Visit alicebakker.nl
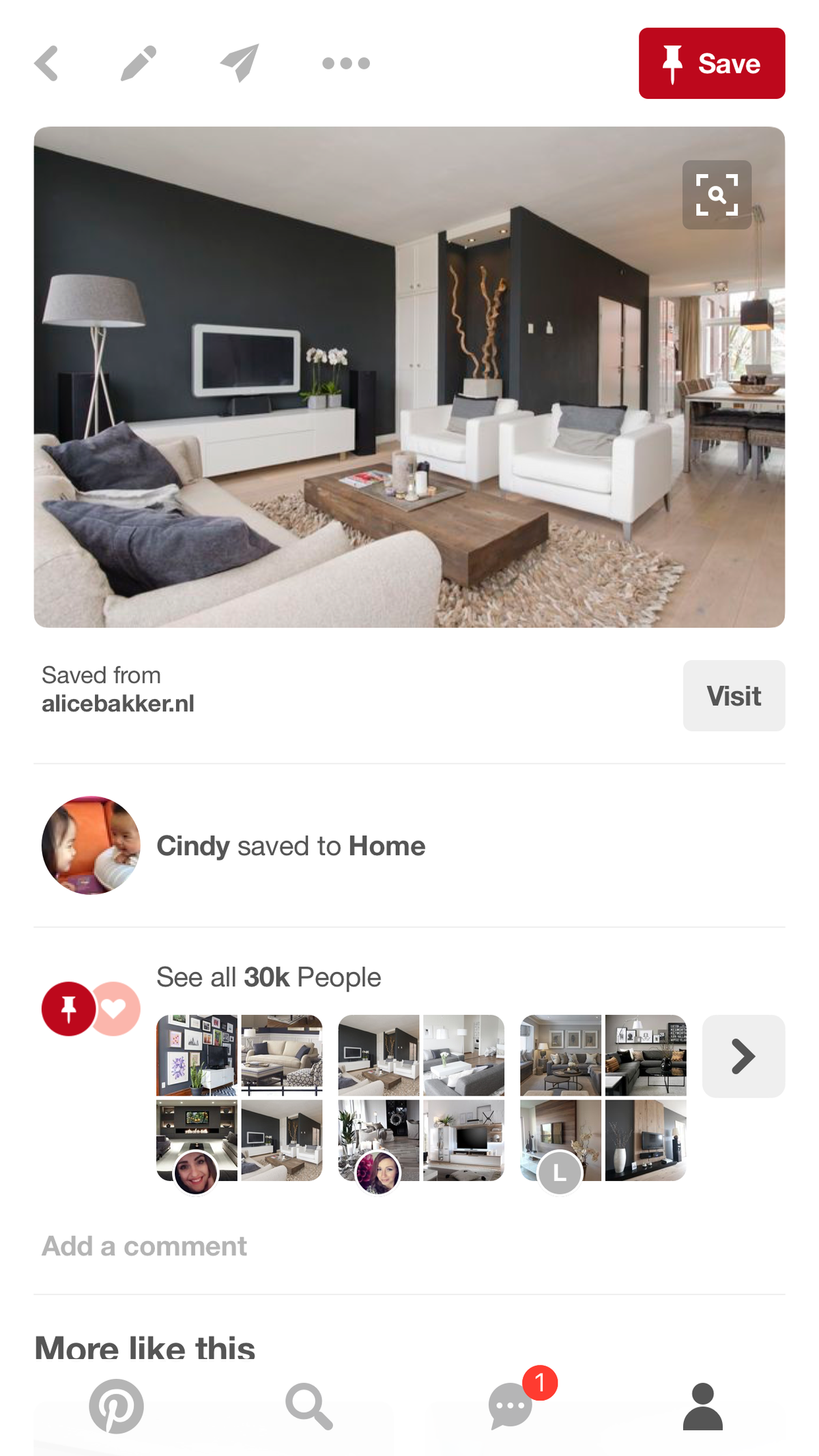The image size is (819, 1456). [x=734, y=696]
